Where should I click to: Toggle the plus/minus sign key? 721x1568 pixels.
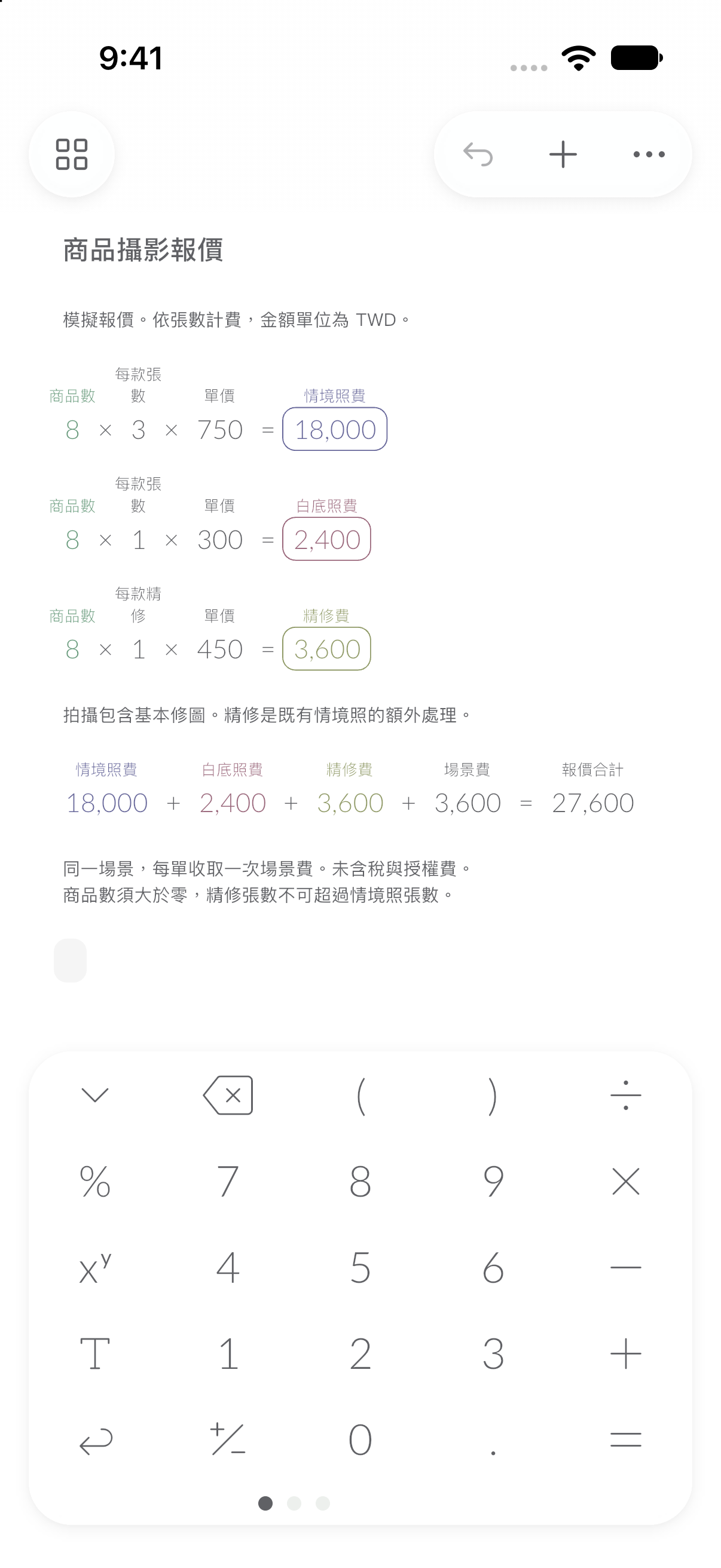point(228,1440)
